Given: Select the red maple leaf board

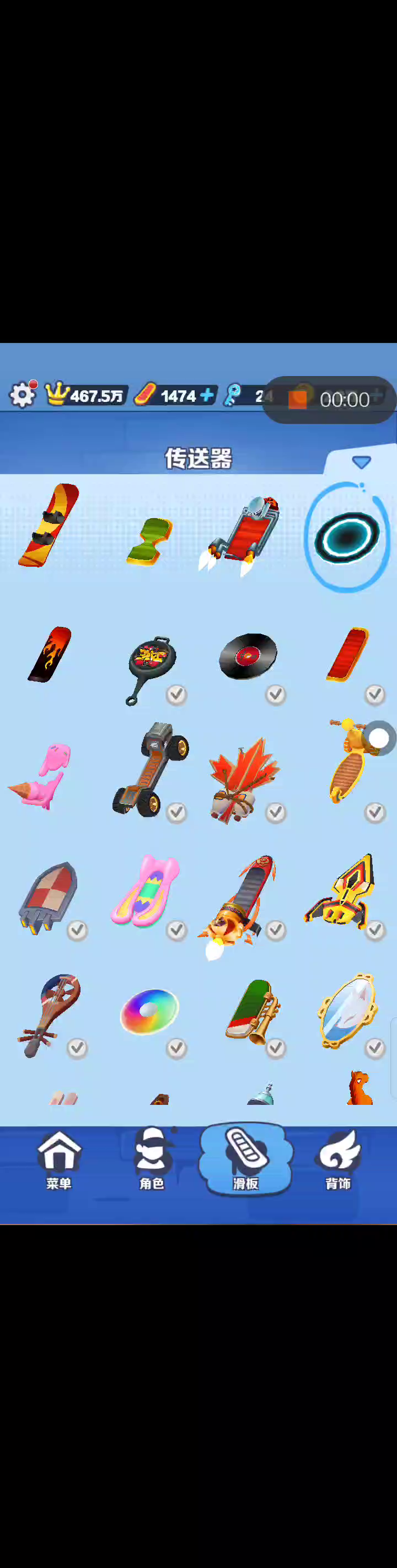Looking at the screenshot, I should [244, 779].
